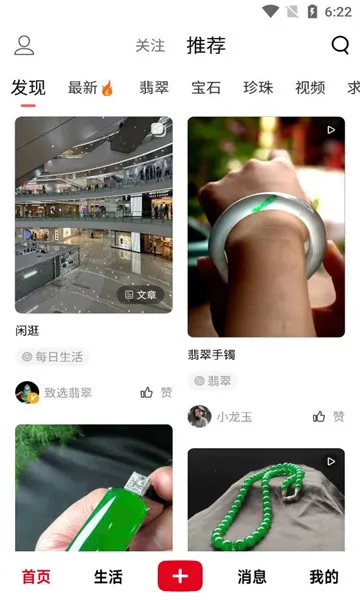The height and width of the screenshot is (600, 360).
Task: Open the 翡翠手镯 bracelet video
Action: pos(266,227)
